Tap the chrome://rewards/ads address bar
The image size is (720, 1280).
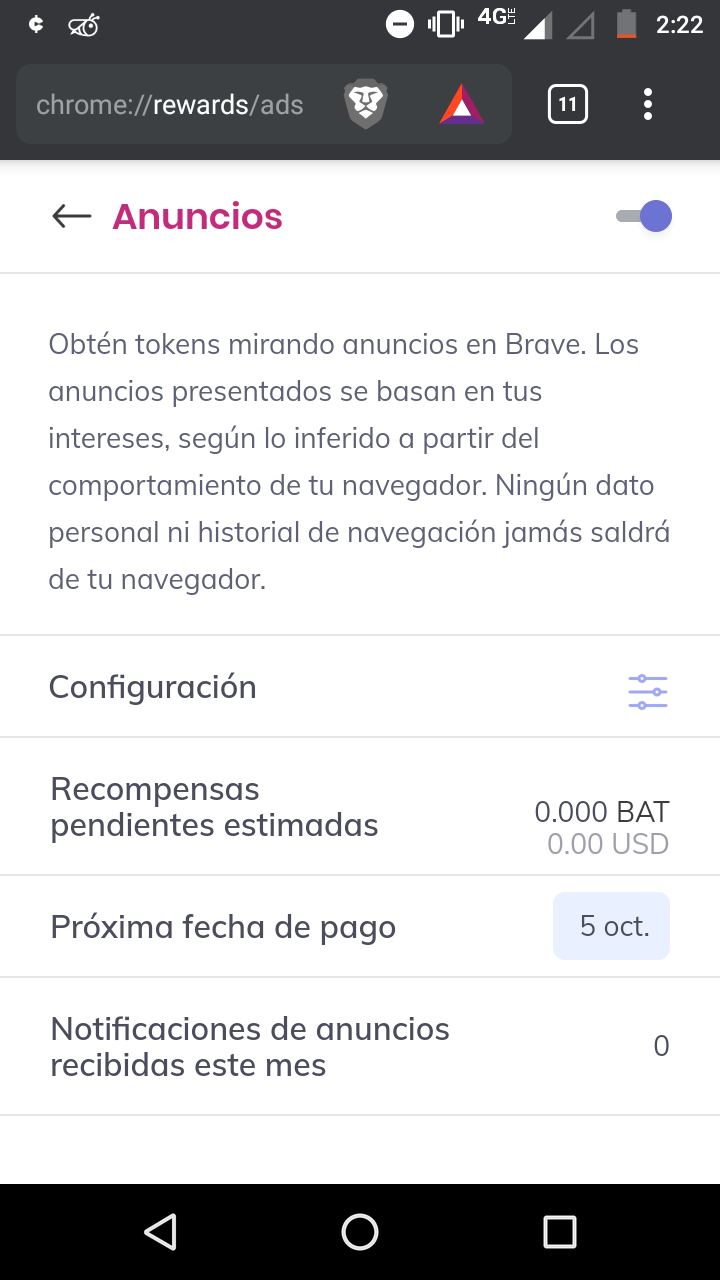pos(170,104)
